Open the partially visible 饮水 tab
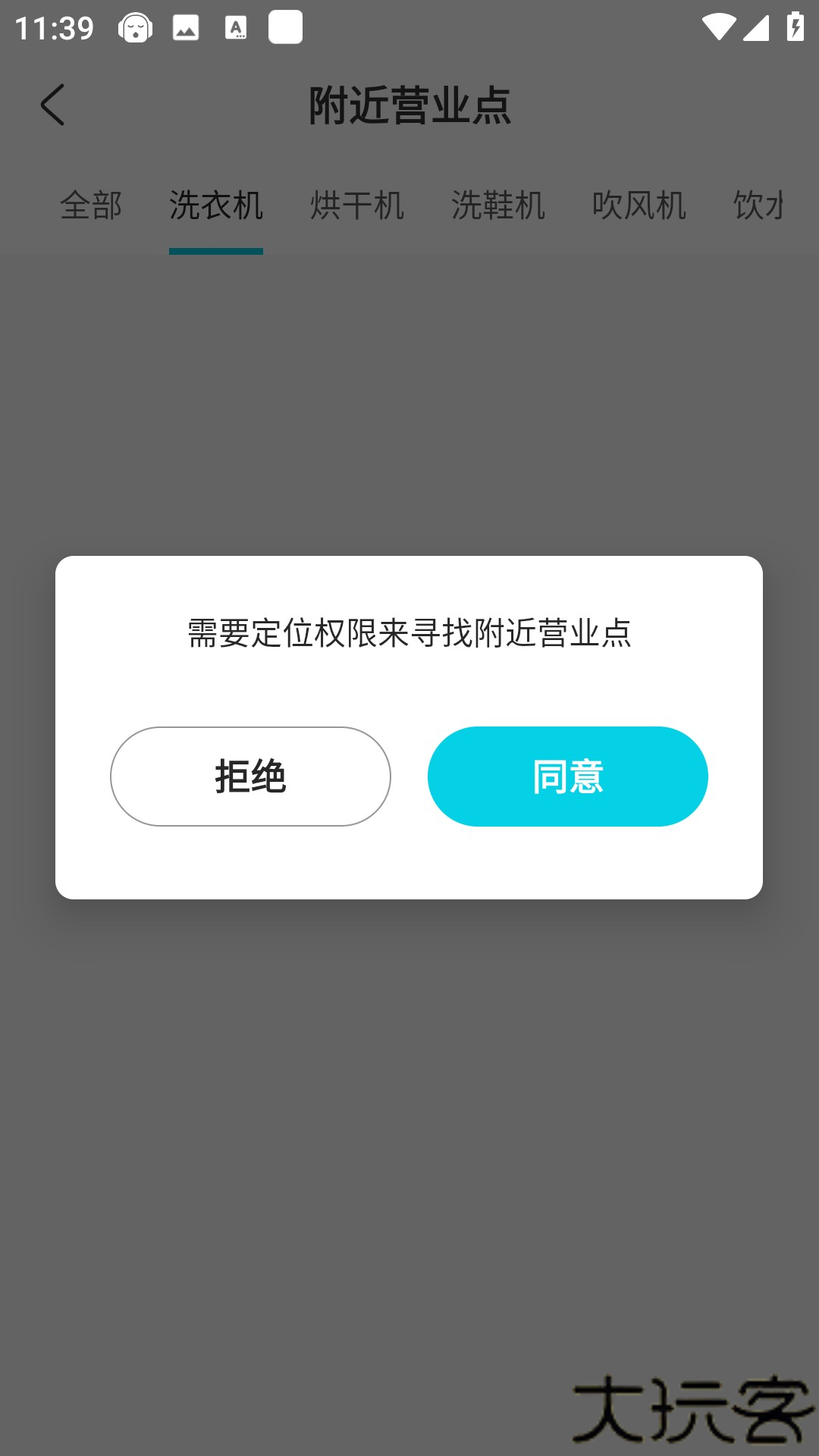Image resolution: width=819 pixels, height=1456 pixels. 762,206
